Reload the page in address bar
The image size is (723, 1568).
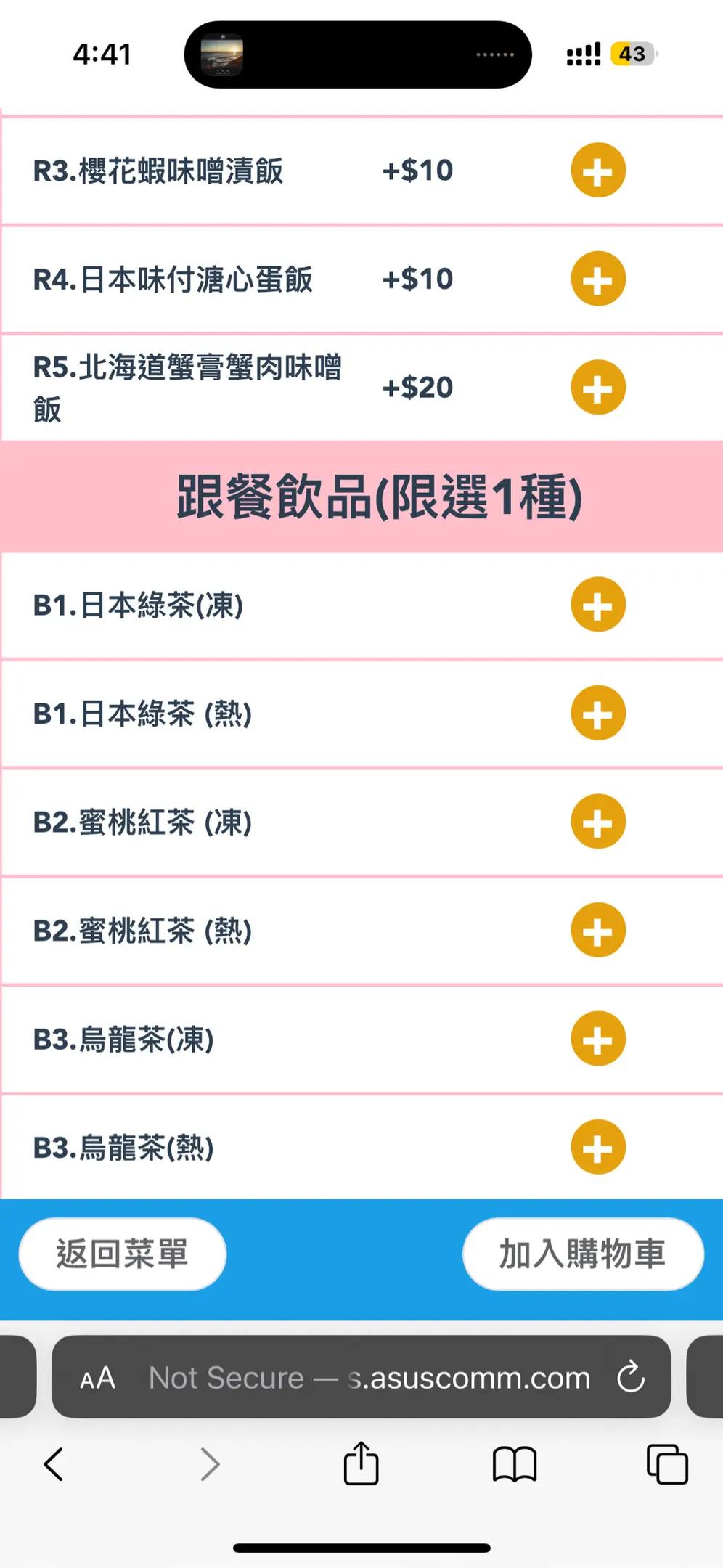[630, 1376]
